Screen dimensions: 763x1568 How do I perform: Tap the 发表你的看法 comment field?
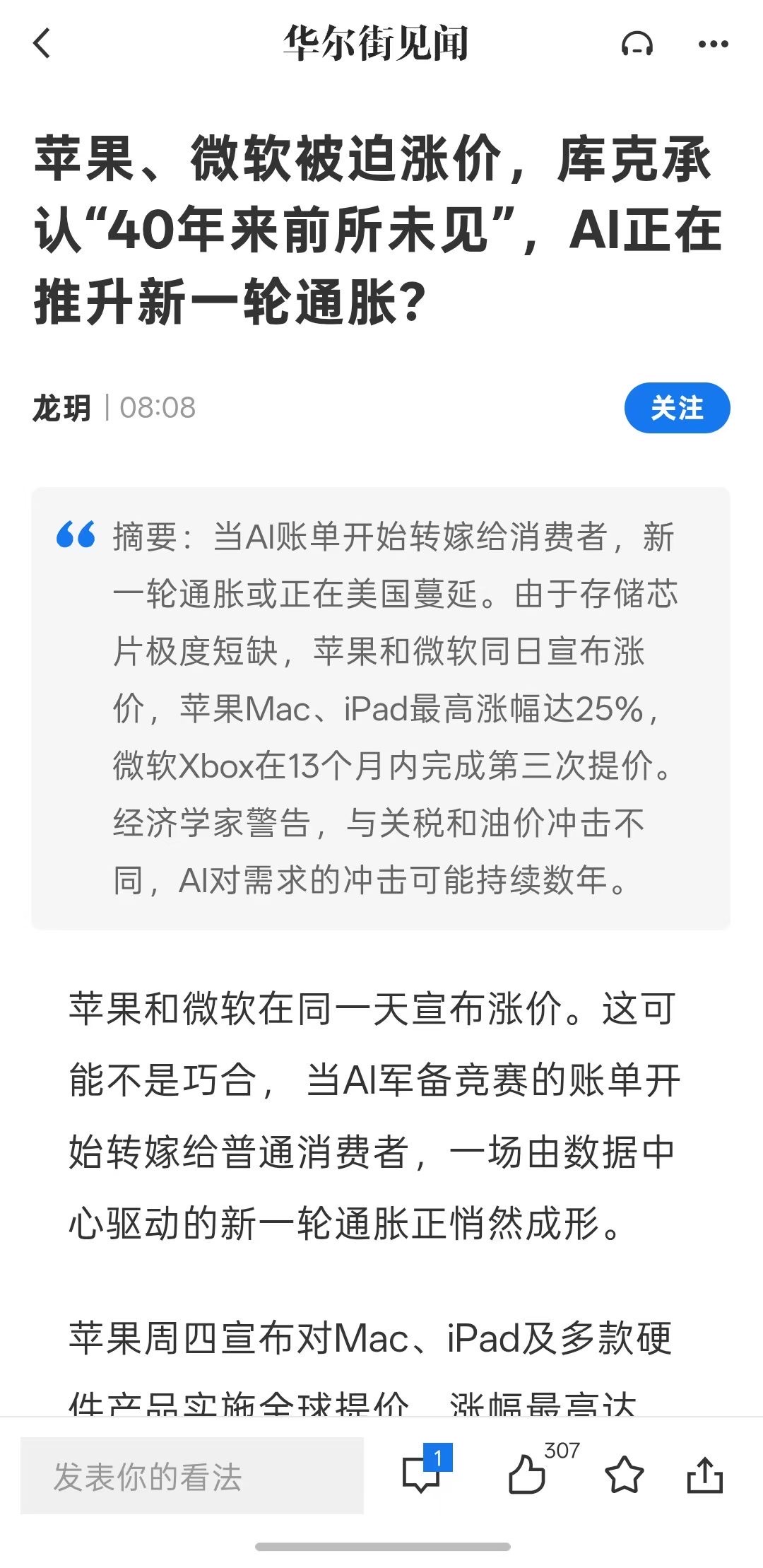[192, 1476]
